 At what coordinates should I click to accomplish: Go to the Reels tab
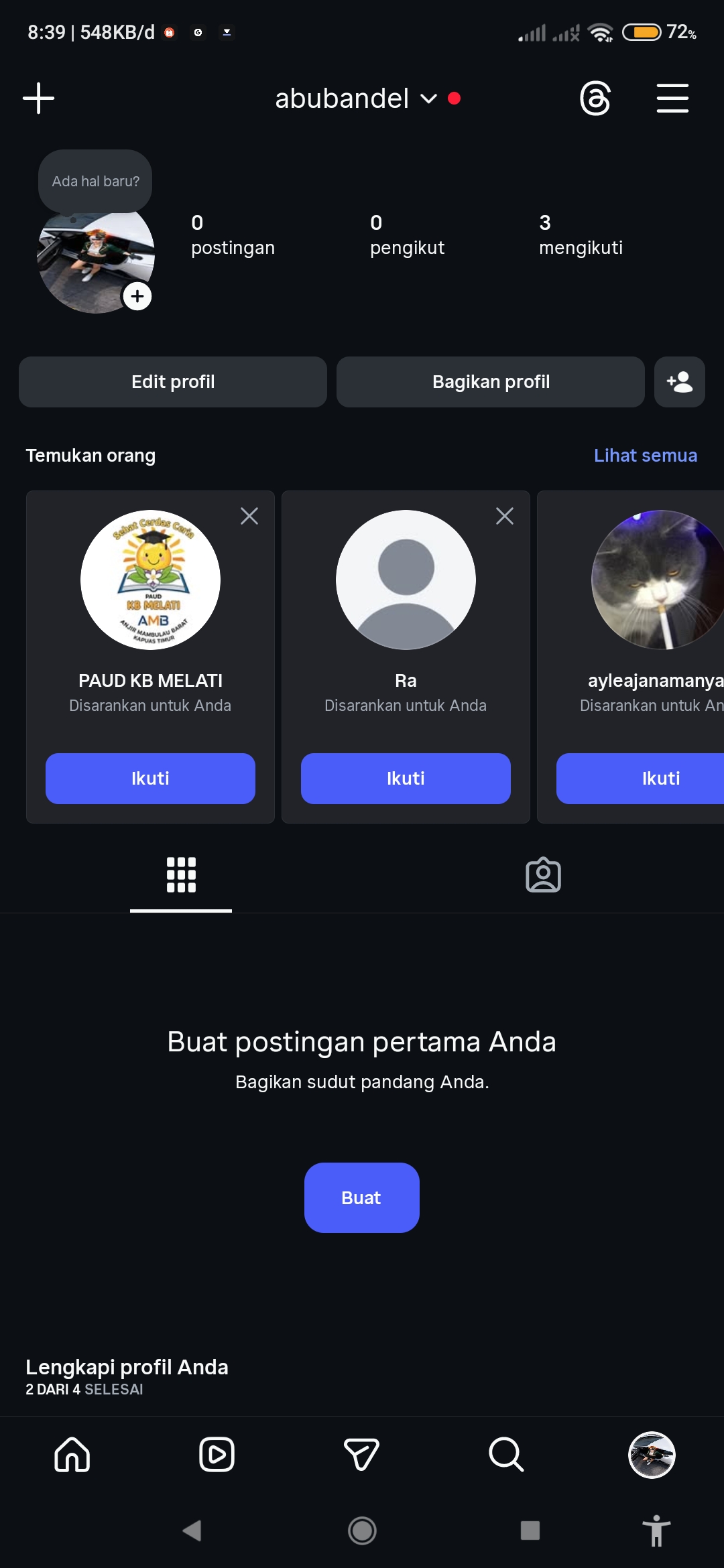click(217, 1455)
